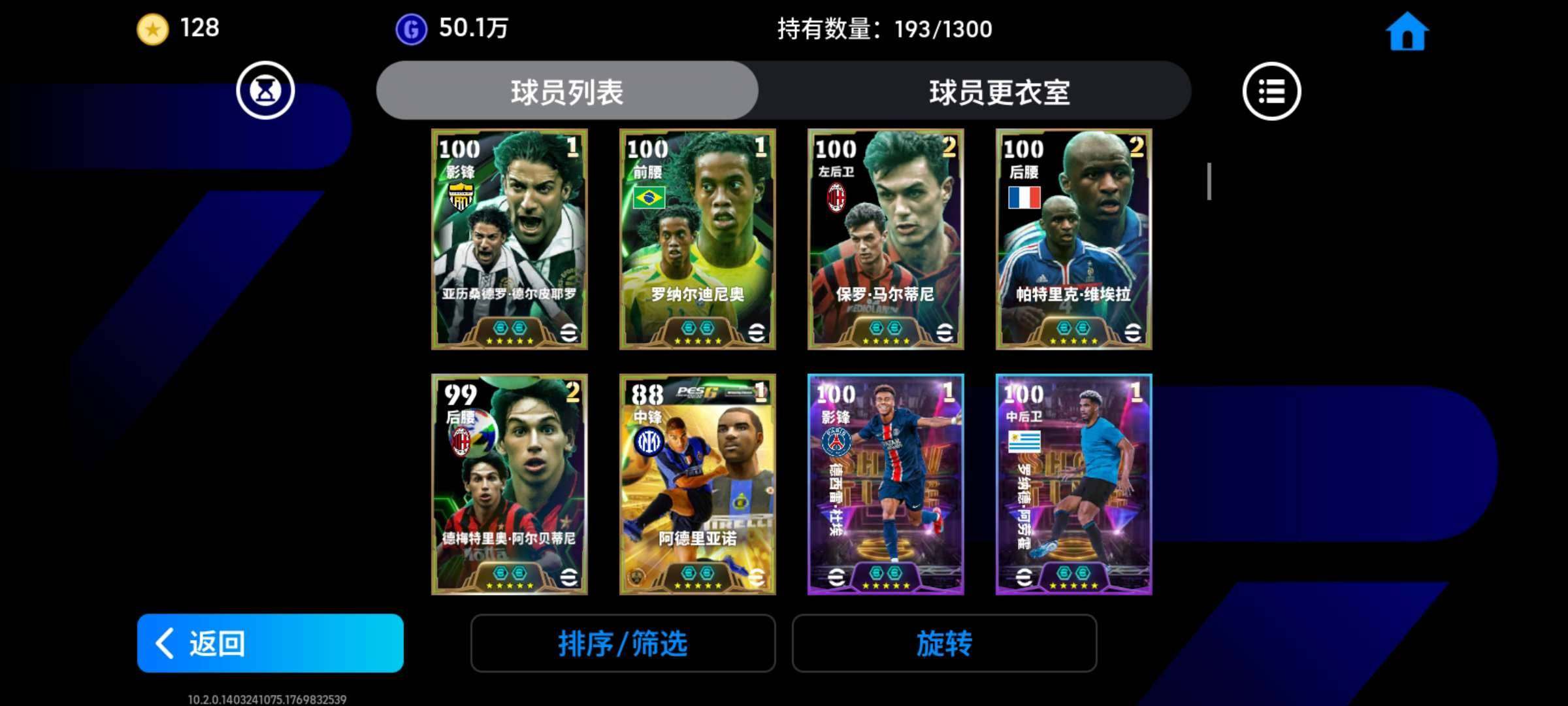Open the list view menu icon
1568x706 pixels.
pos(1271,91)
